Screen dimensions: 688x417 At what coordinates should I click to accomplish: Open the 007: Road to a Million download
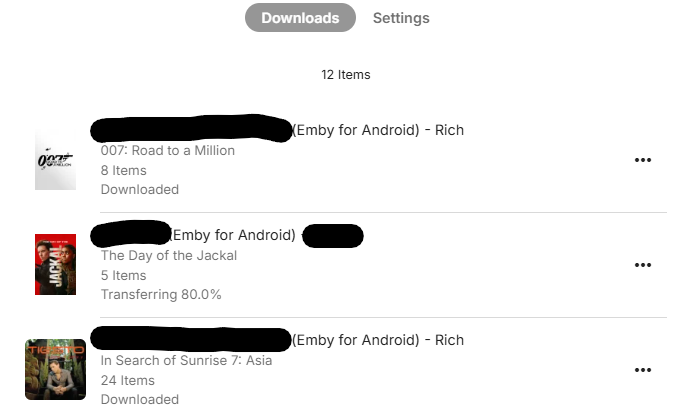tap(168, 151)
